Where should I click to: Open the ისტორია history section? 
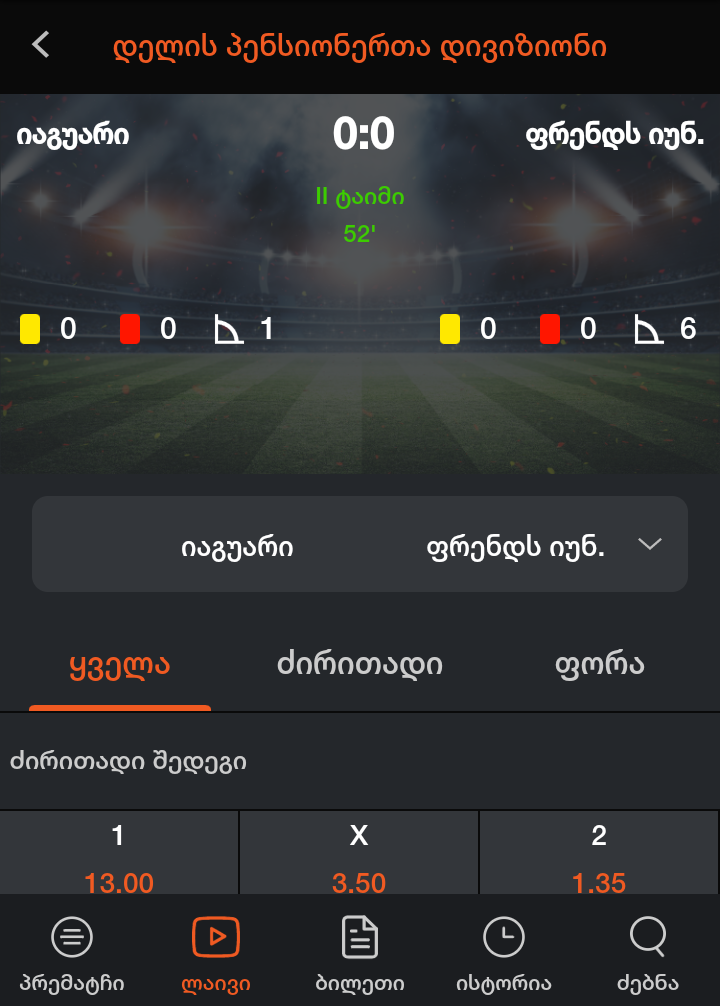tap(504, 953)
